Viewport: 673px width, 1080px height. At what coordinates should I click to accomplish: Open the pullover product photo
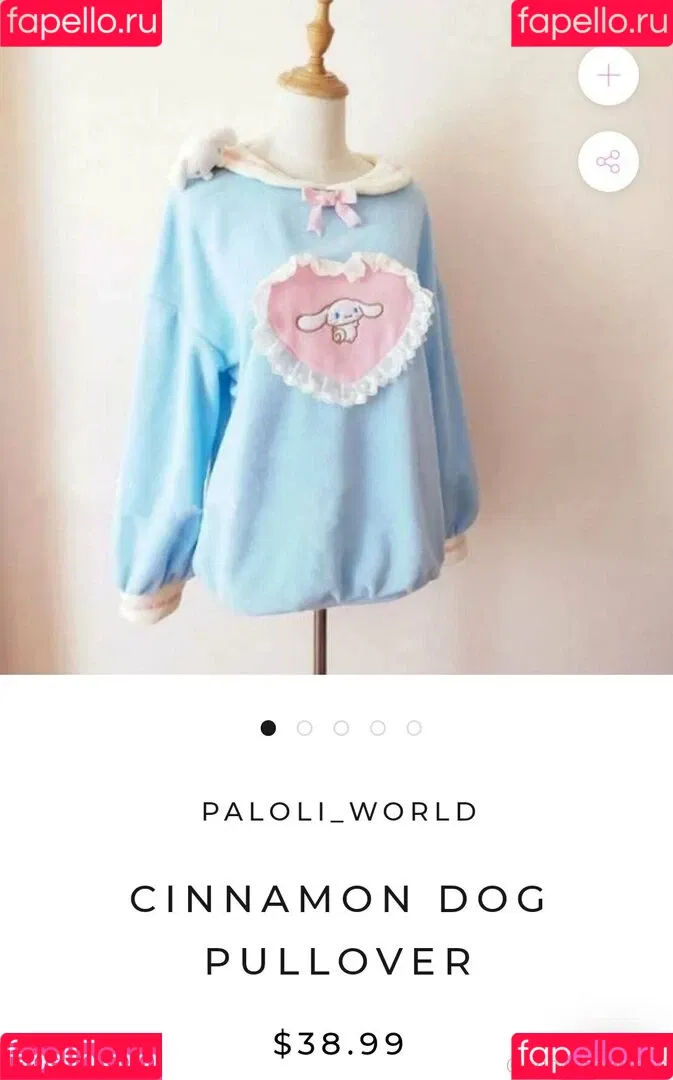tap(300, 380)
